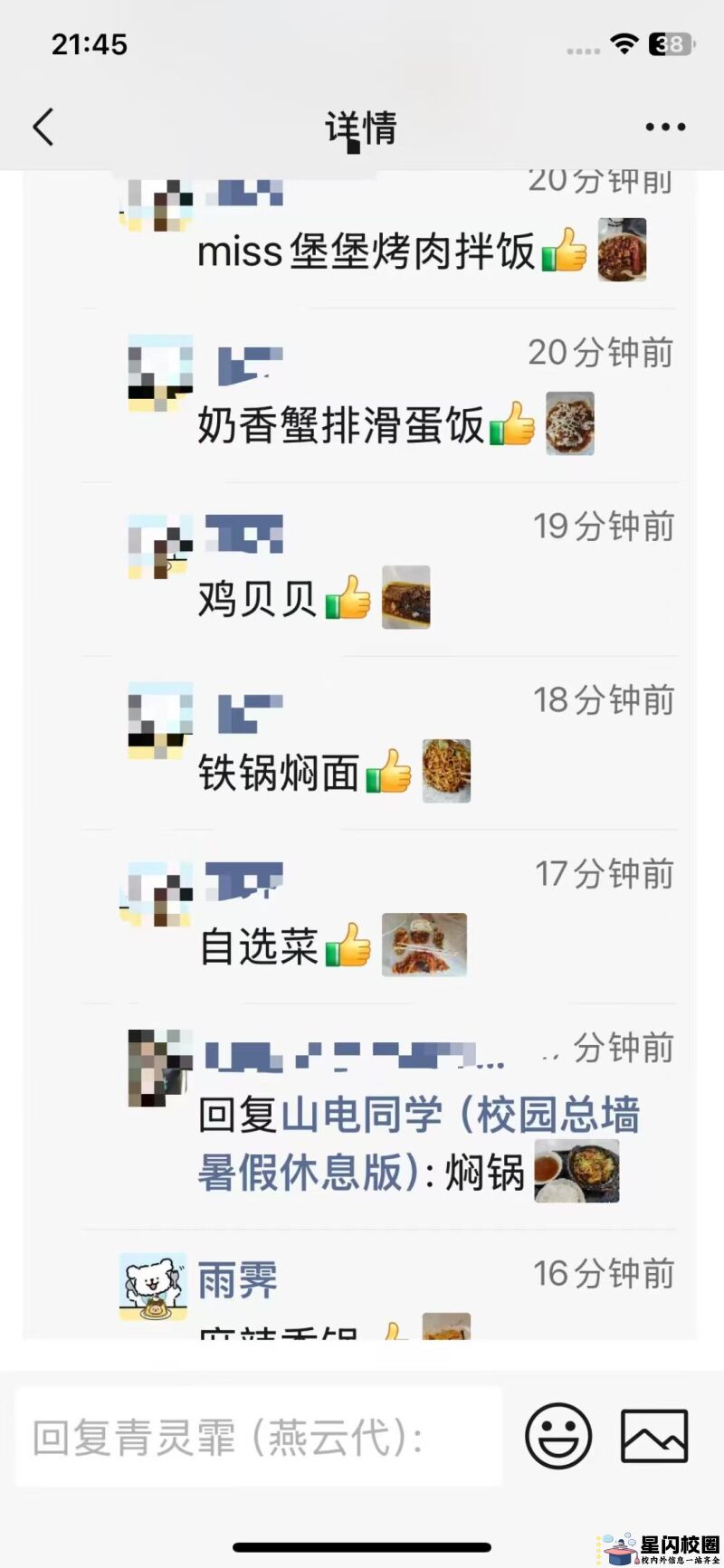
Task: Open the 山电同学 (校园总墙暑假休息版) profile link
Action: tap(416, 1142)
